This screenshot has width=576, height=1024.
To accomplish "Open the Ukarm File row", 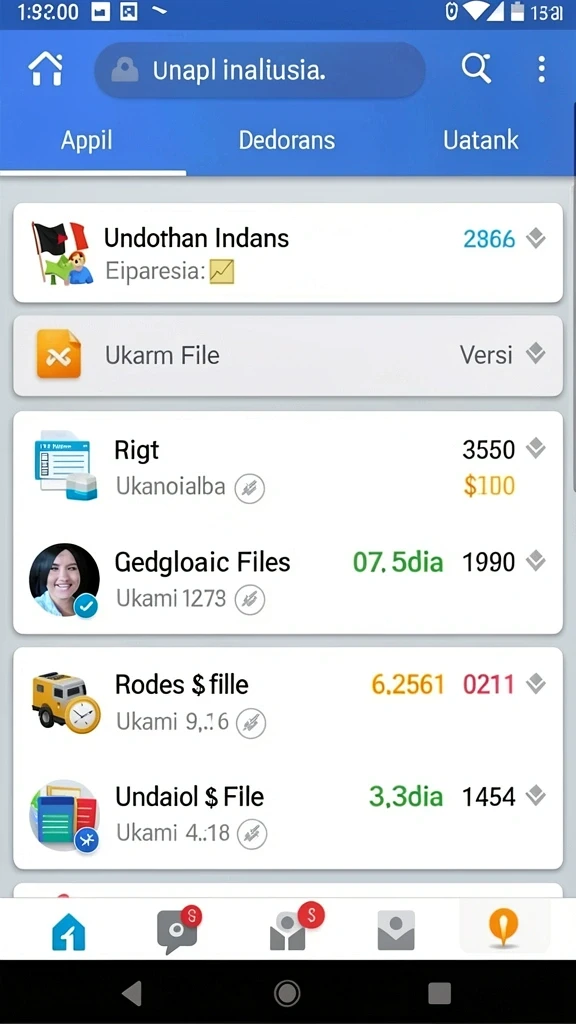I will coord(288,355).
